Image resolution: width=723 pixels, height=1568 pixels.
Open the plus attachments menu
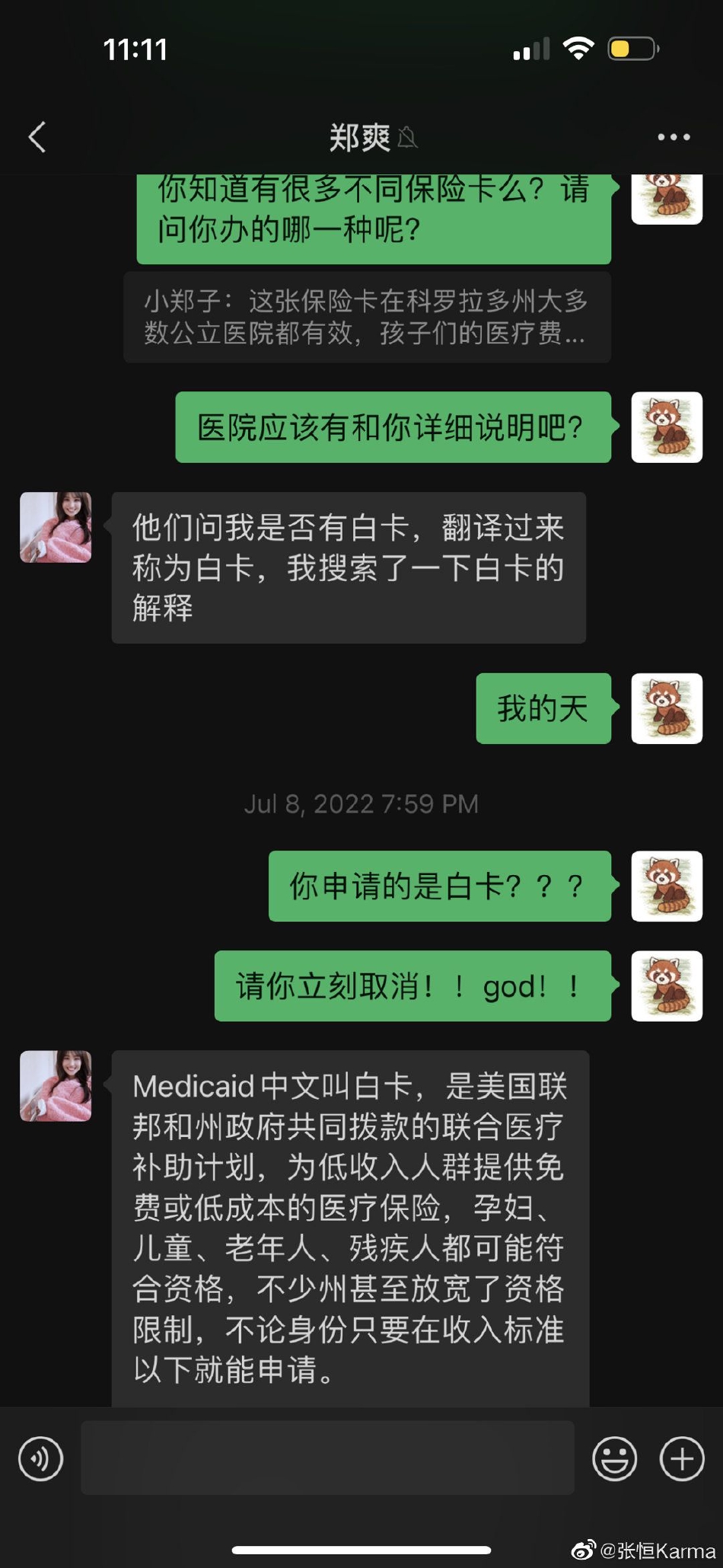[682, 1458]
